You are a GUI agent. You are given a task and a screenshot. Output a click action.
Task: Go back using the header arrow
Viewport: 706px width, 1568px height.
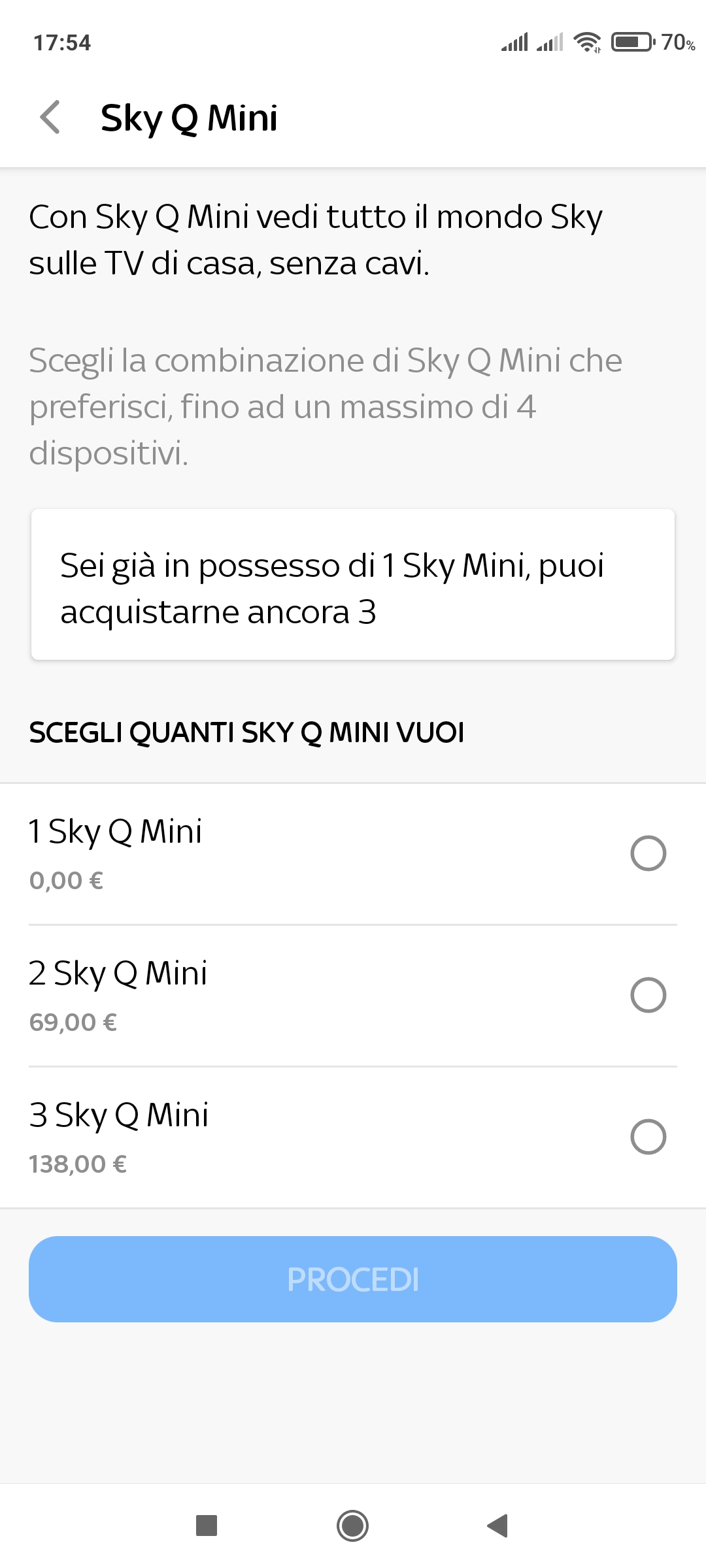coord(50,118)
